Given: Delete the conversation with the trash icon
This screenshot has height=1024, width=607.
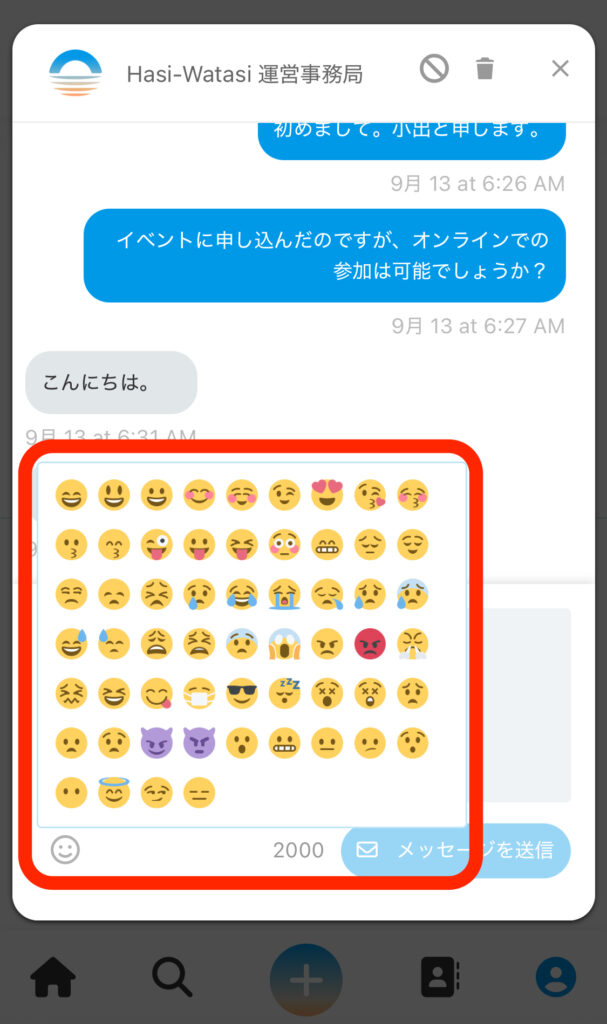Looking at the screenshot, I should [x=485, y=68].
